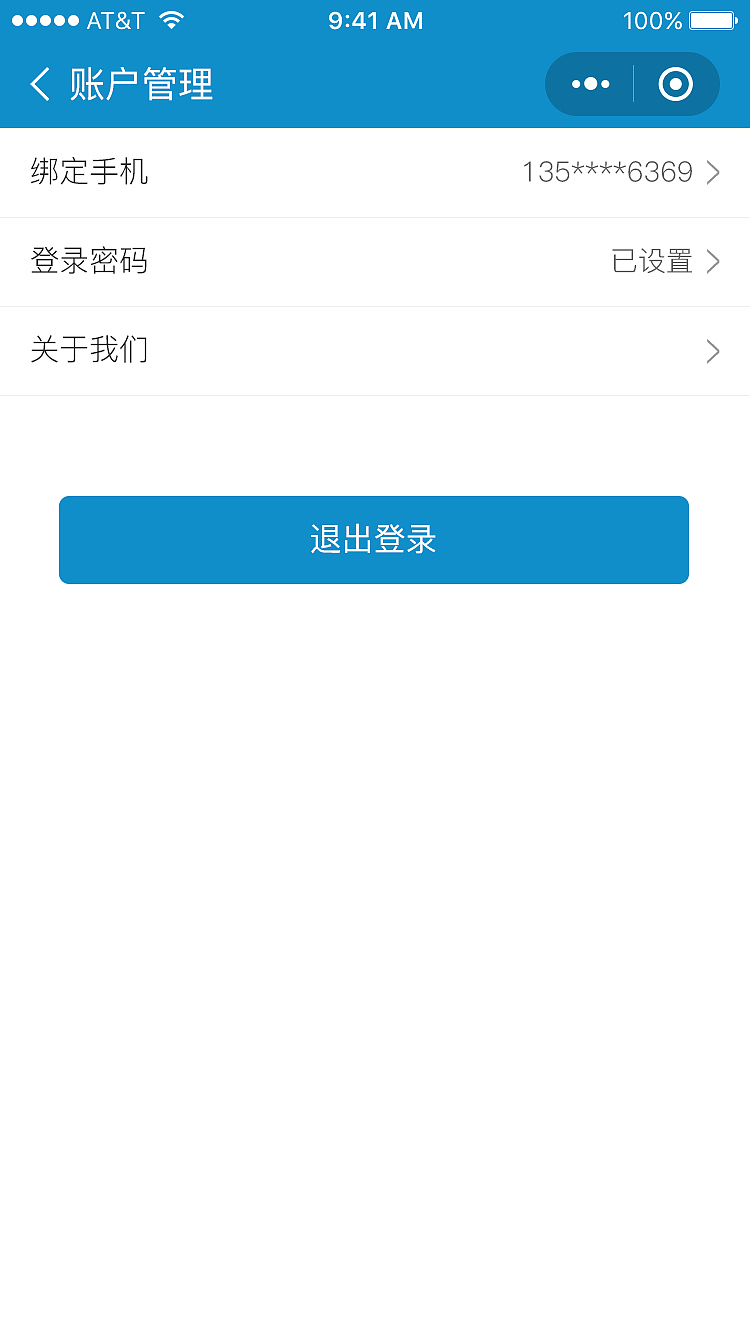Image resolution: width=750 pixels, height=1334 pixels.
Task: Tap 退出登录 to log out
Action: [x=374, y=540]
